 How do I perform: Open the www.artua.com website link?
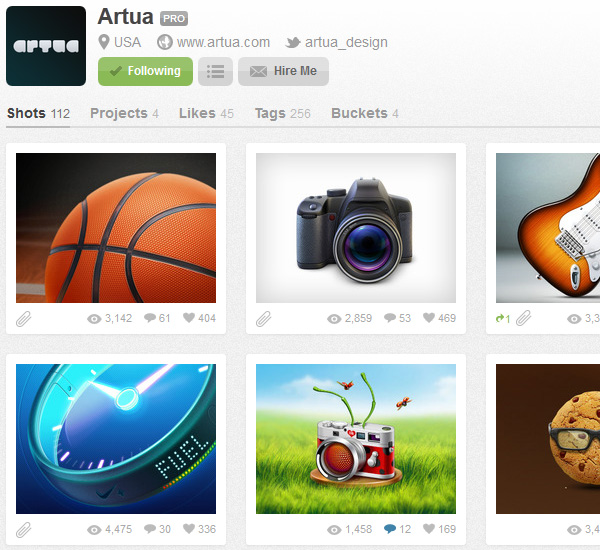[223, 42]
